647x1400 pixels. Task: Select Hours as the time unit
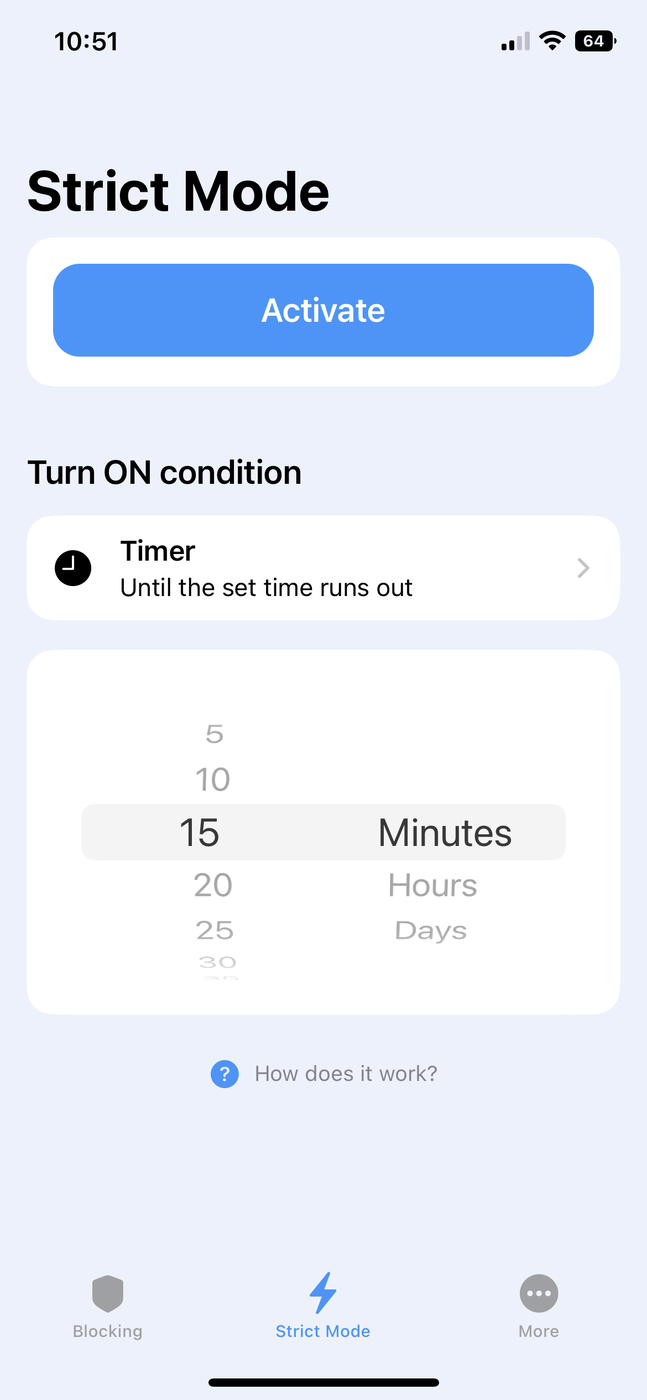coord(432,885)
